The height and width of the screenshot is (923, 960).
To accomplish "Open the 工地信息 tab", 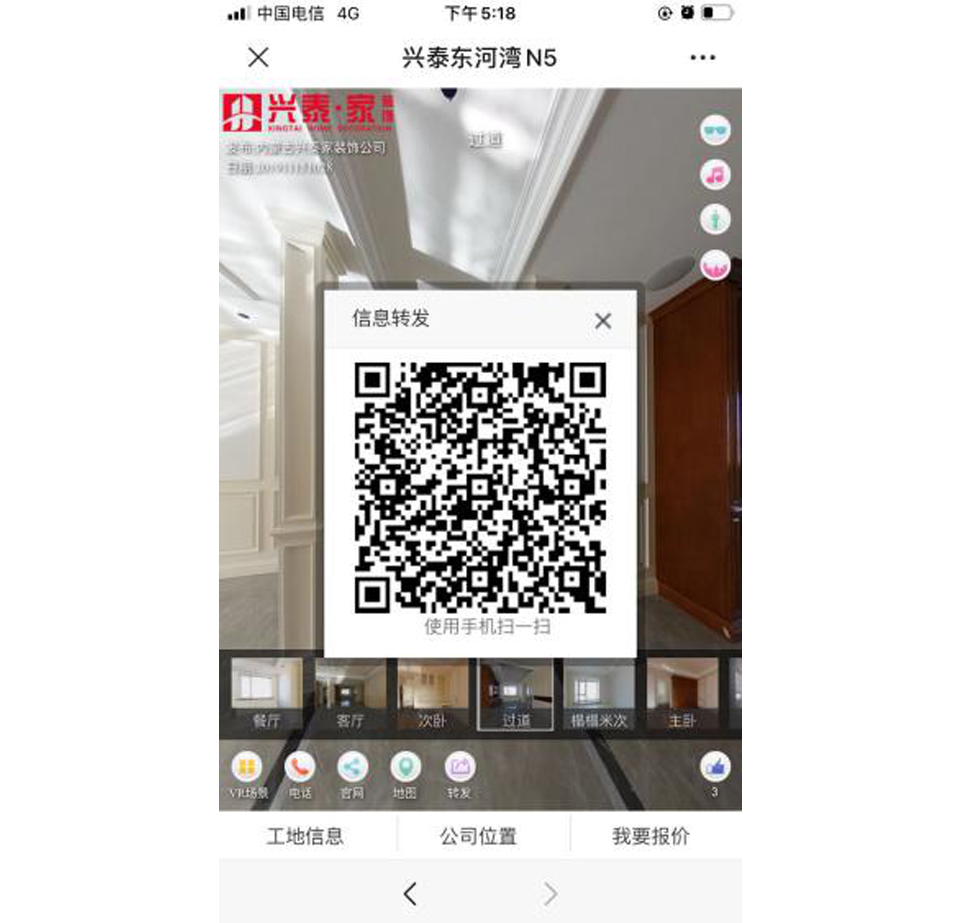I will (x=305, y=836).
